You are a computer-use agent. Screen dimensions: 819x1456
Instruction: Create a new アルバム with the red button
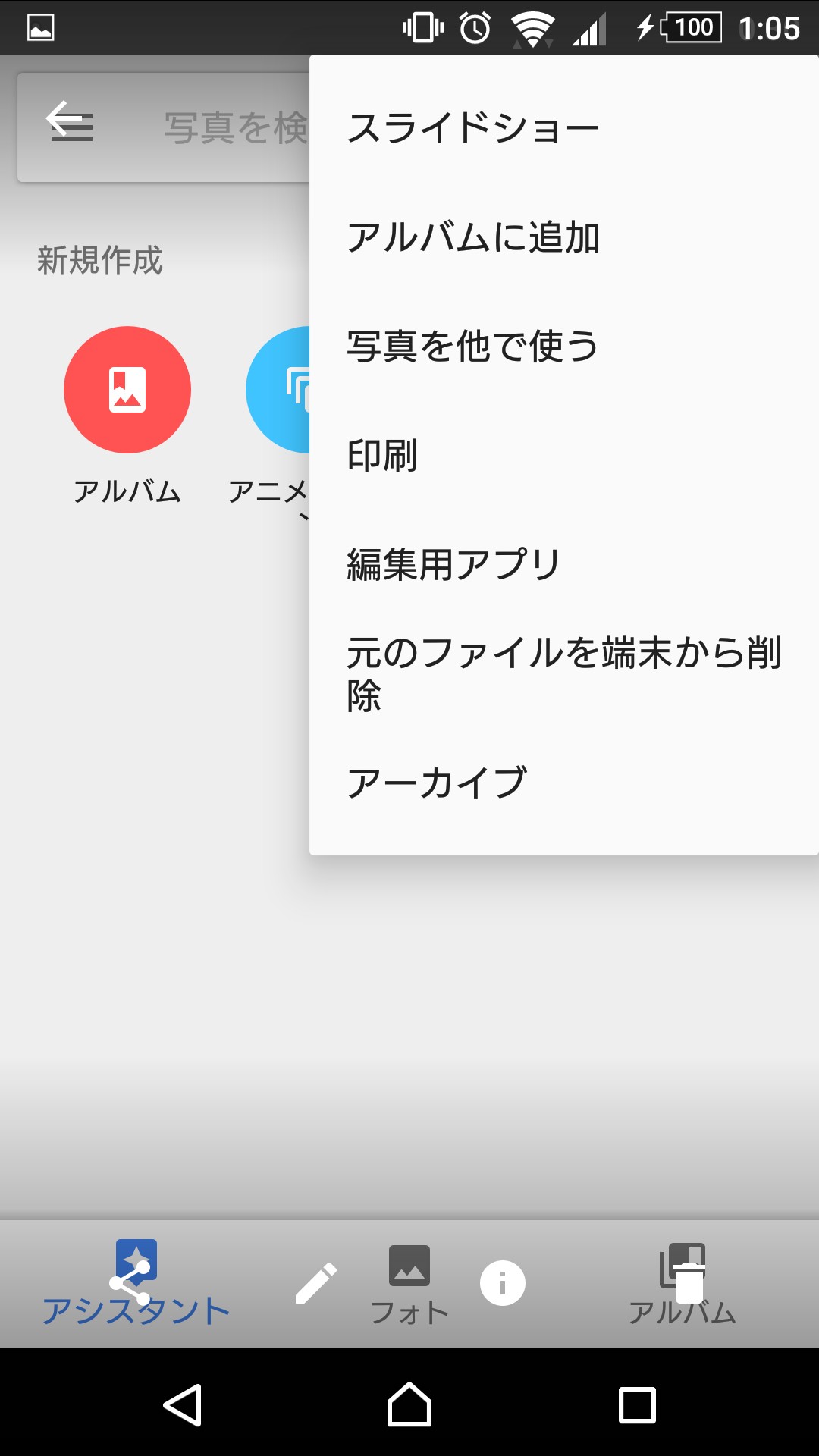[127, 390]
